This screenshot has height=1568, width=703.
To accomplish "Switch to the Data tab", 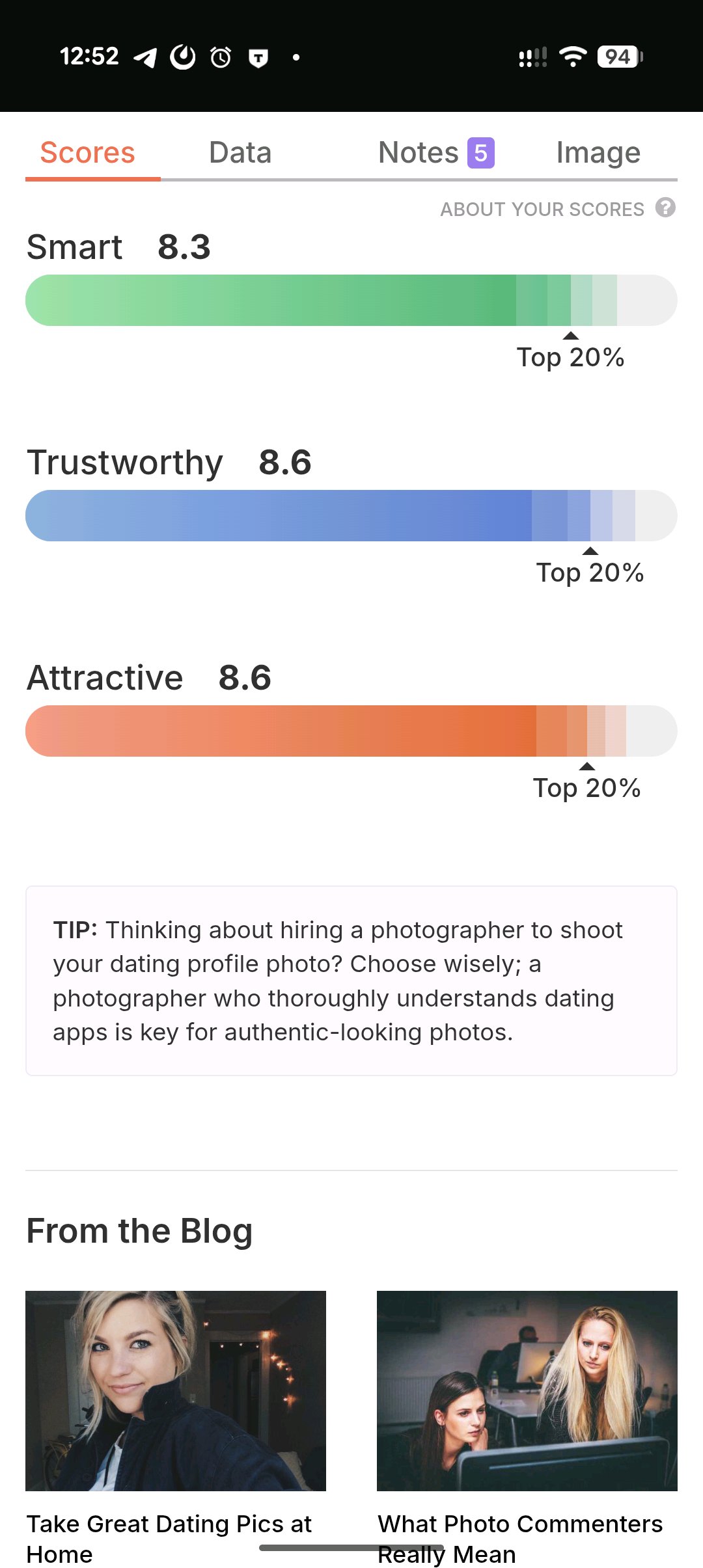I will pyautogui.click(x=240, y=154).
